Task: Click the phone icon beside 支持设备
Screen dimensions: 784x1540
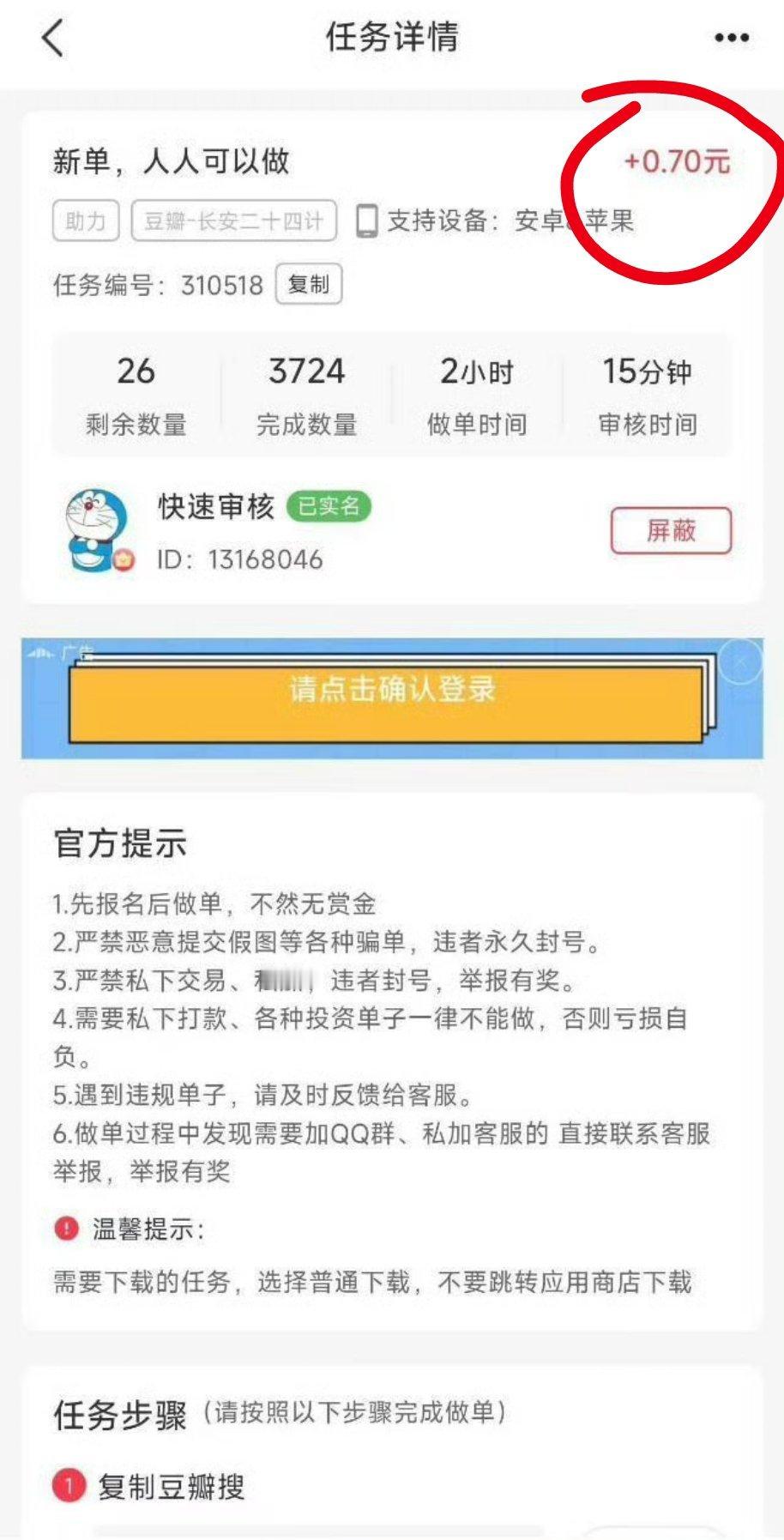Action: point(367,223)
